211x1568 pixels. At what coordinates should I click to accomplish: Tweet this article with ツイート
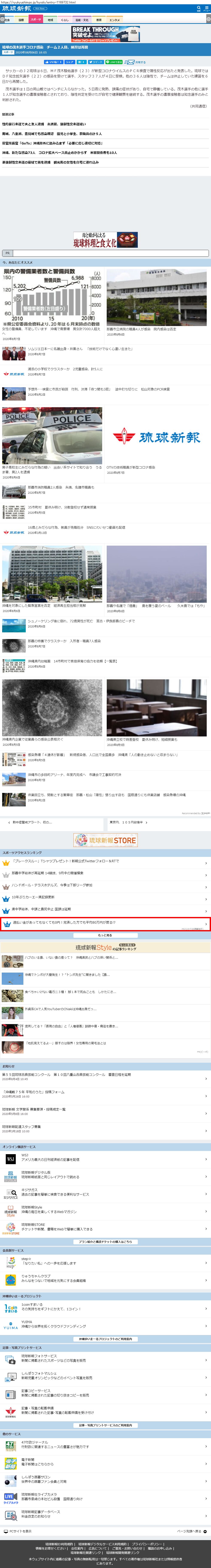[x=96, y=62]
